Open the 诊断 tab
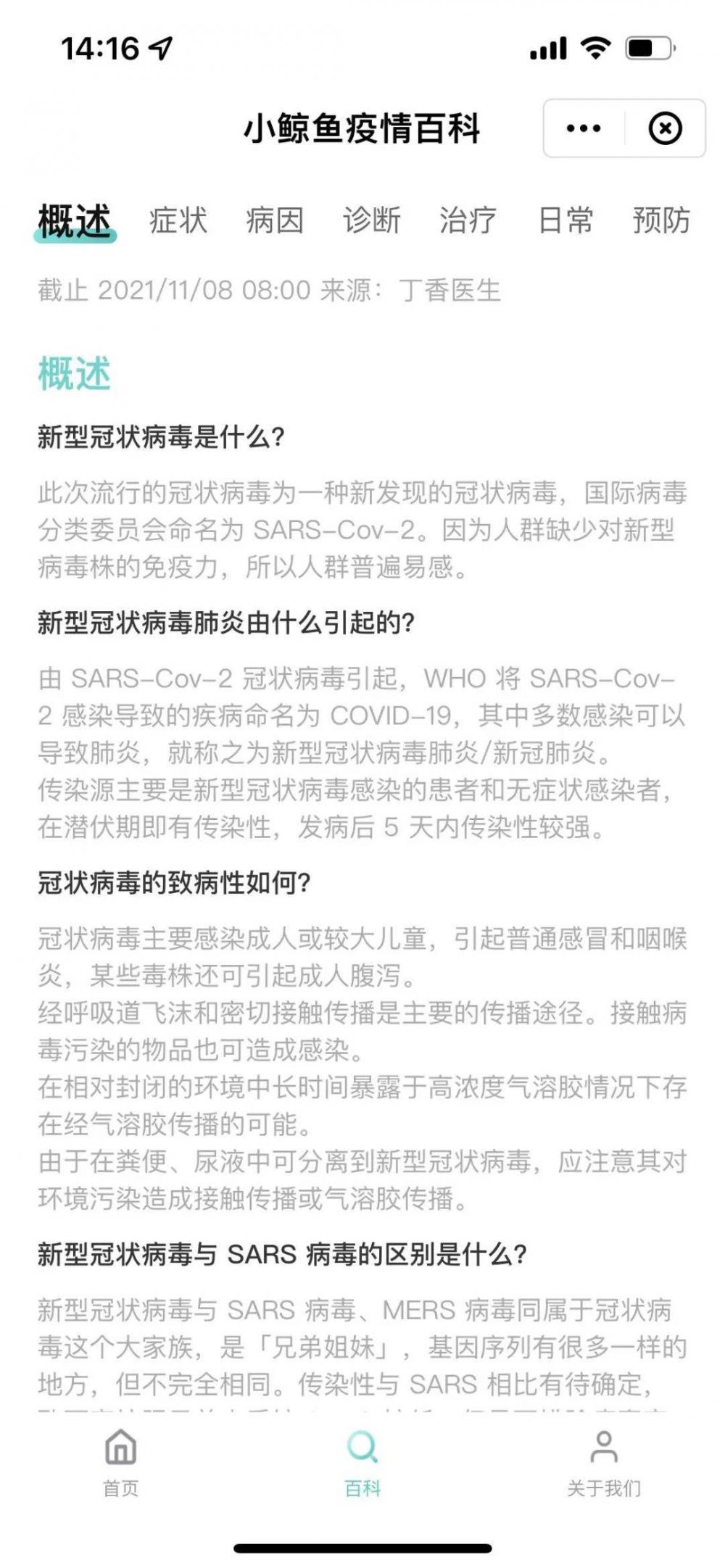The height and width of the screenshot is (1568, 725). 372,220
